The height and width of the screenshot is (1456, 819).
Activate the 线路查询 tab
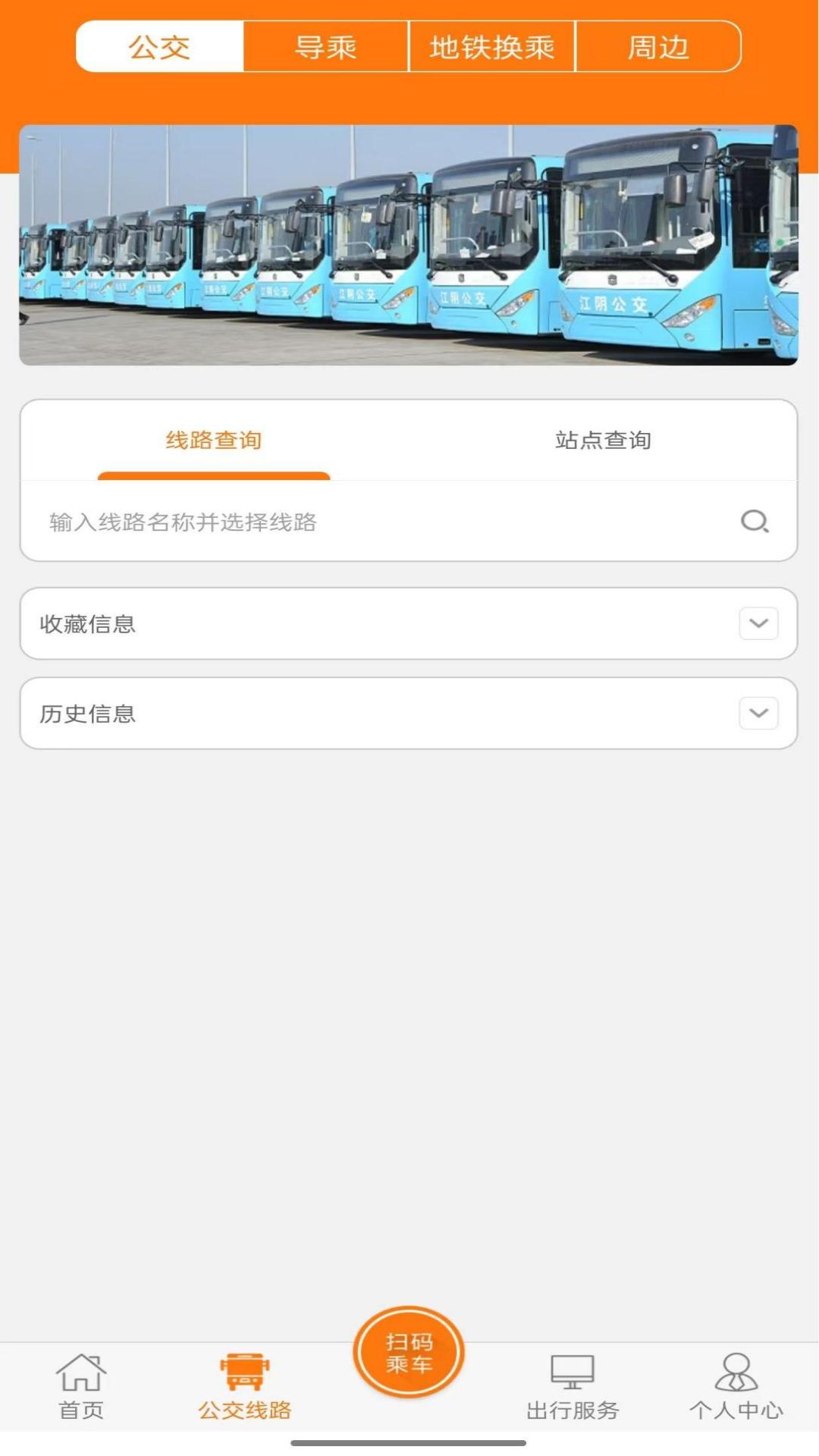pyautogui.click(x=215, y=440)
